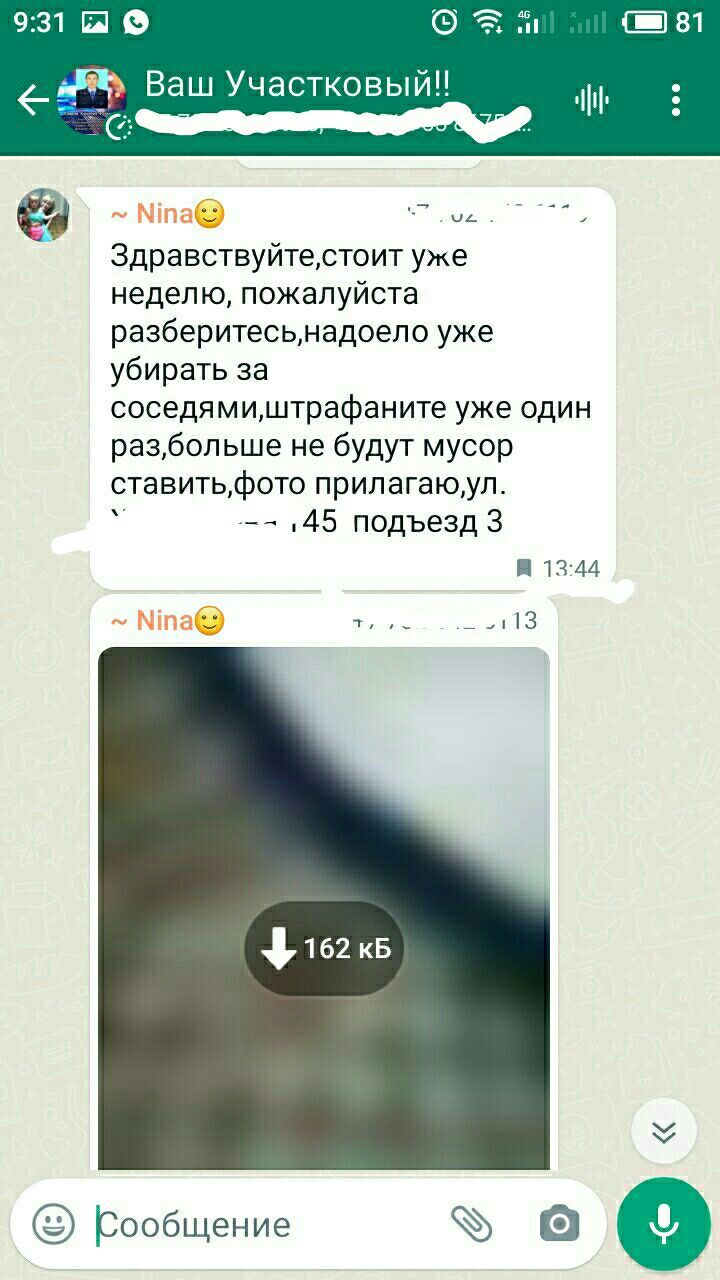Attach a file with the paperclip
Image resolution: width=720 pixels, height=1280 pixels.
tap(471, 1223)
